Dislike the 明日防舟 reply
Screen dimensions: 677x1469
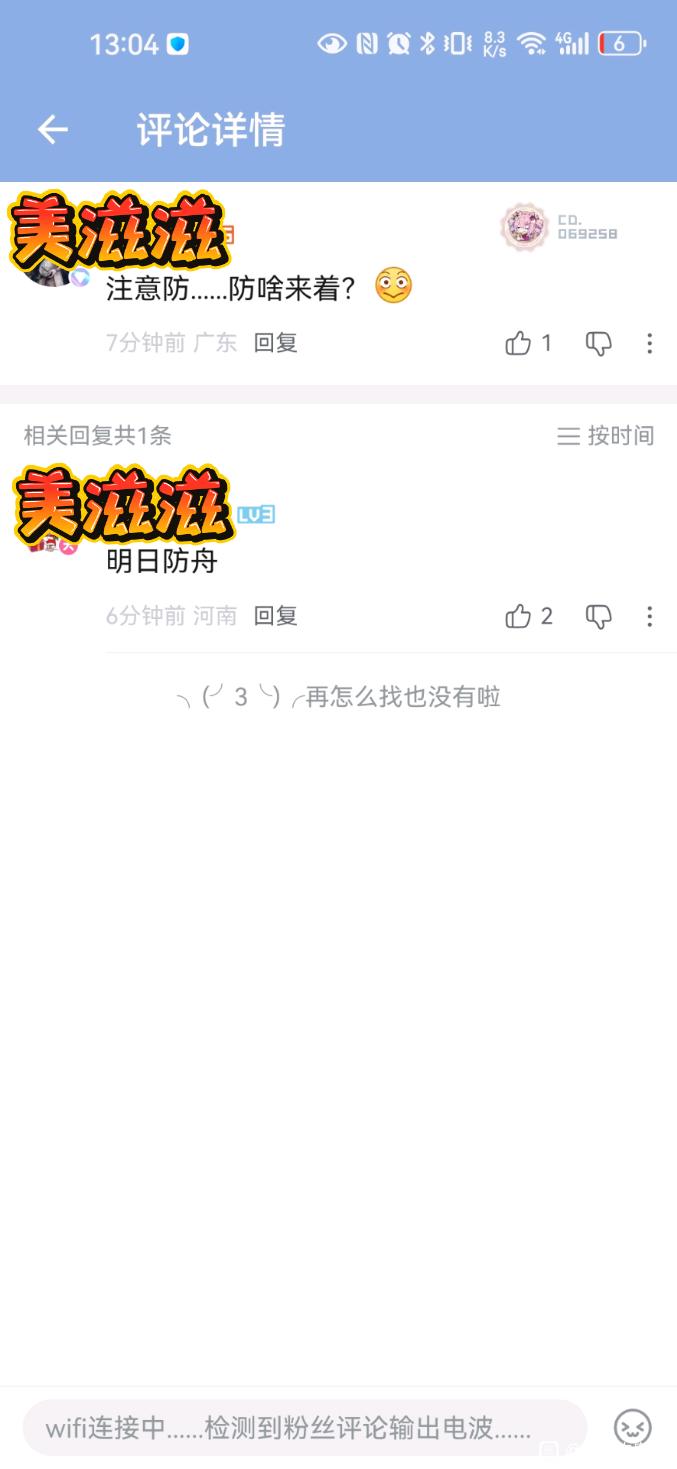[x=598, y=616]
